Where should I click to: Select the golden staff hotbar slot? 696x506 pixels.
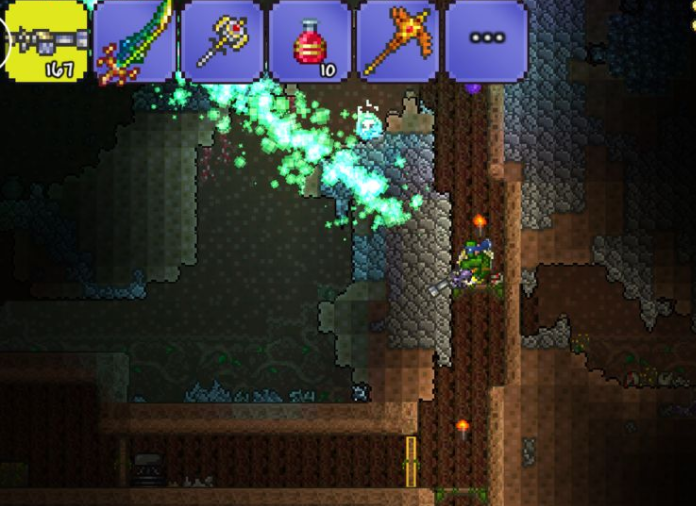[x=221, y=41]
